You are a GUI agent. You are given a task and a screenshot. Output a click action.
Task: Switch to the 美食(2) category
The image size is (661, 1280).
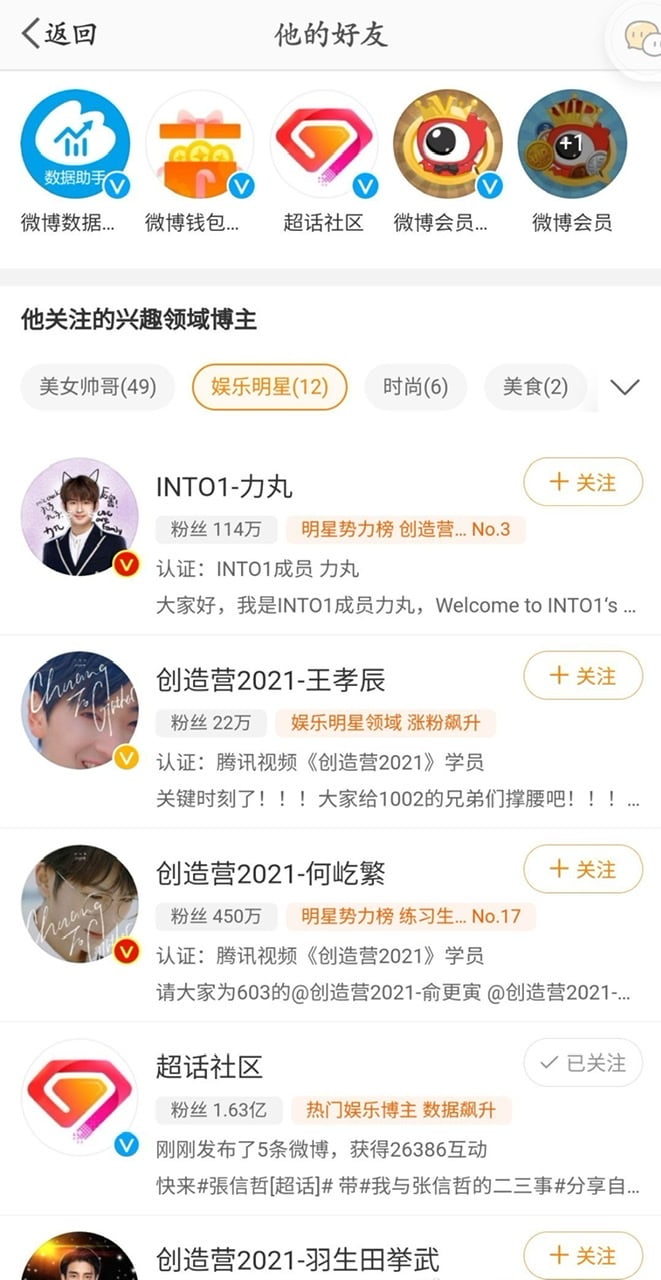(535, 387)
